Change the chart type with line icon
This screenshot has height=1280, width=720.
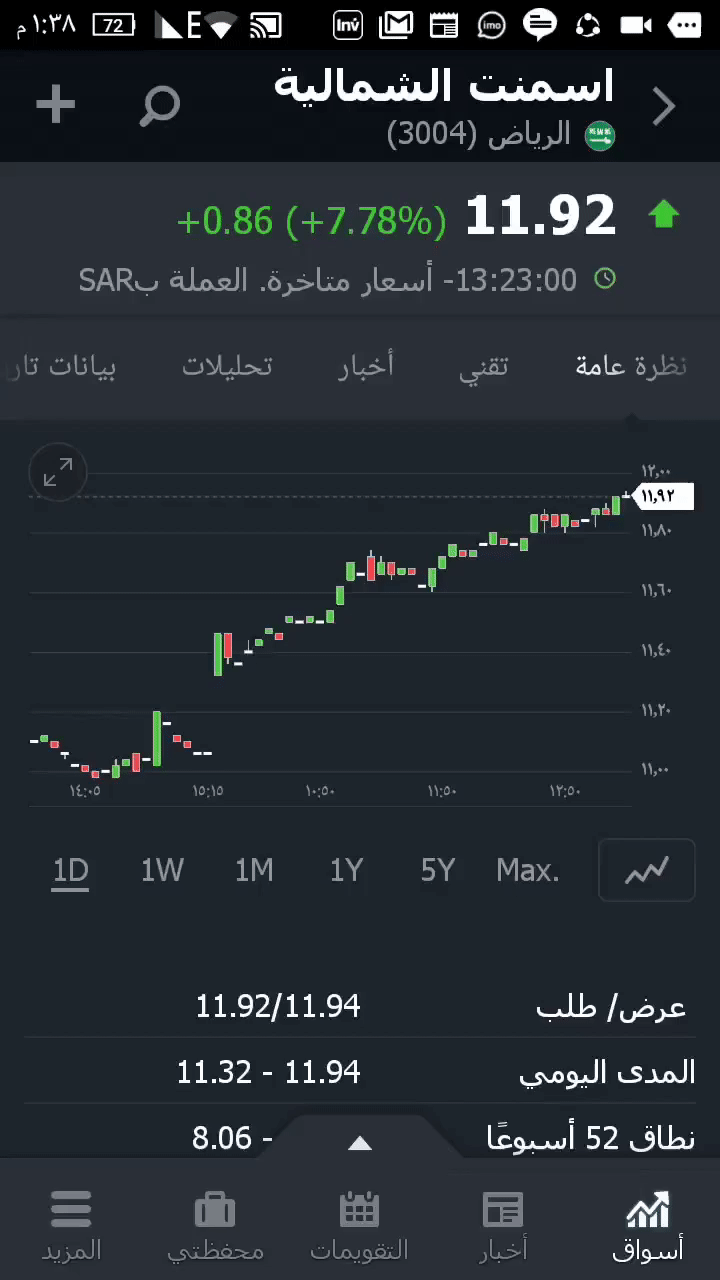(646, 871)
